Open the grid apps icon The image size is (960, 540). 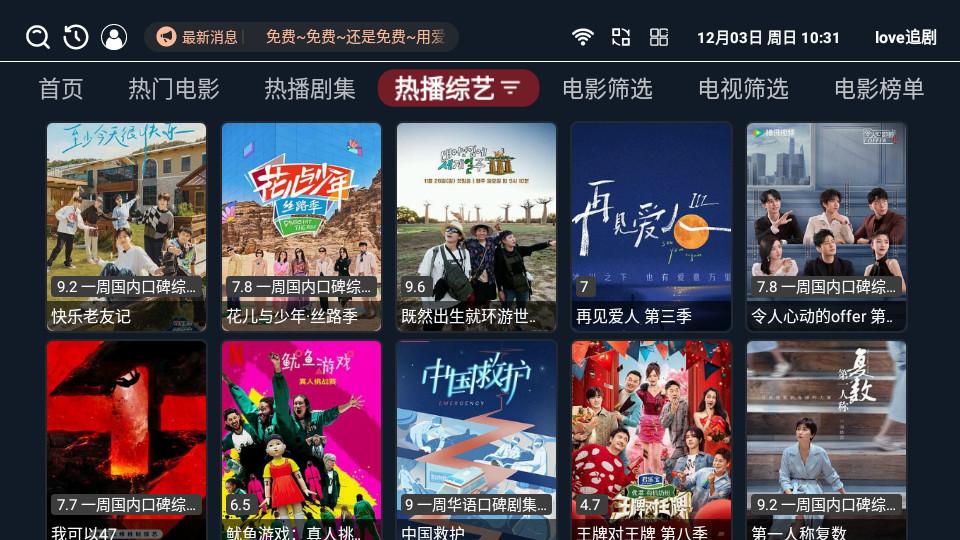(x=659, y=37)
